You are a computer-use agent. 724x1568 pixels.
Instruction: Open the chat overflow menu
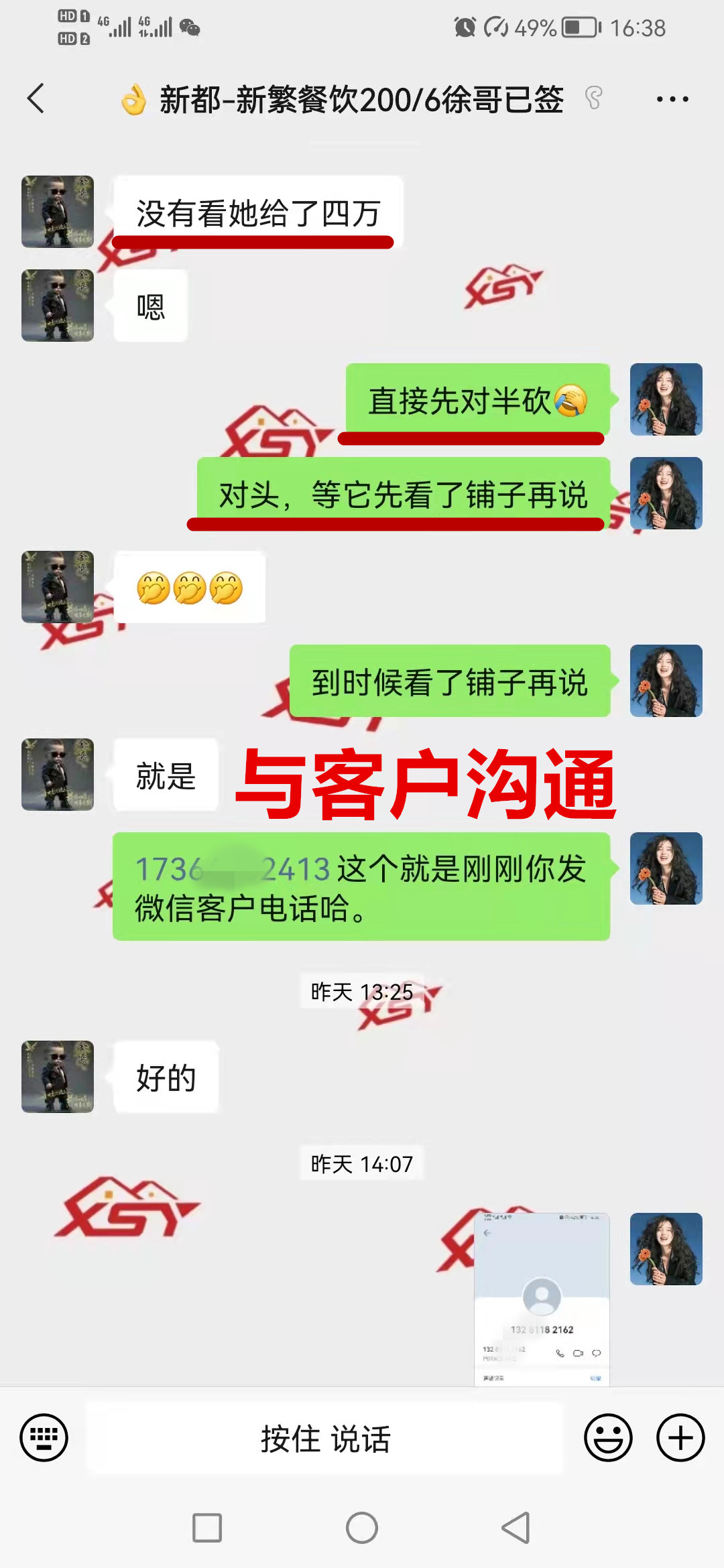tap(672, 99)
